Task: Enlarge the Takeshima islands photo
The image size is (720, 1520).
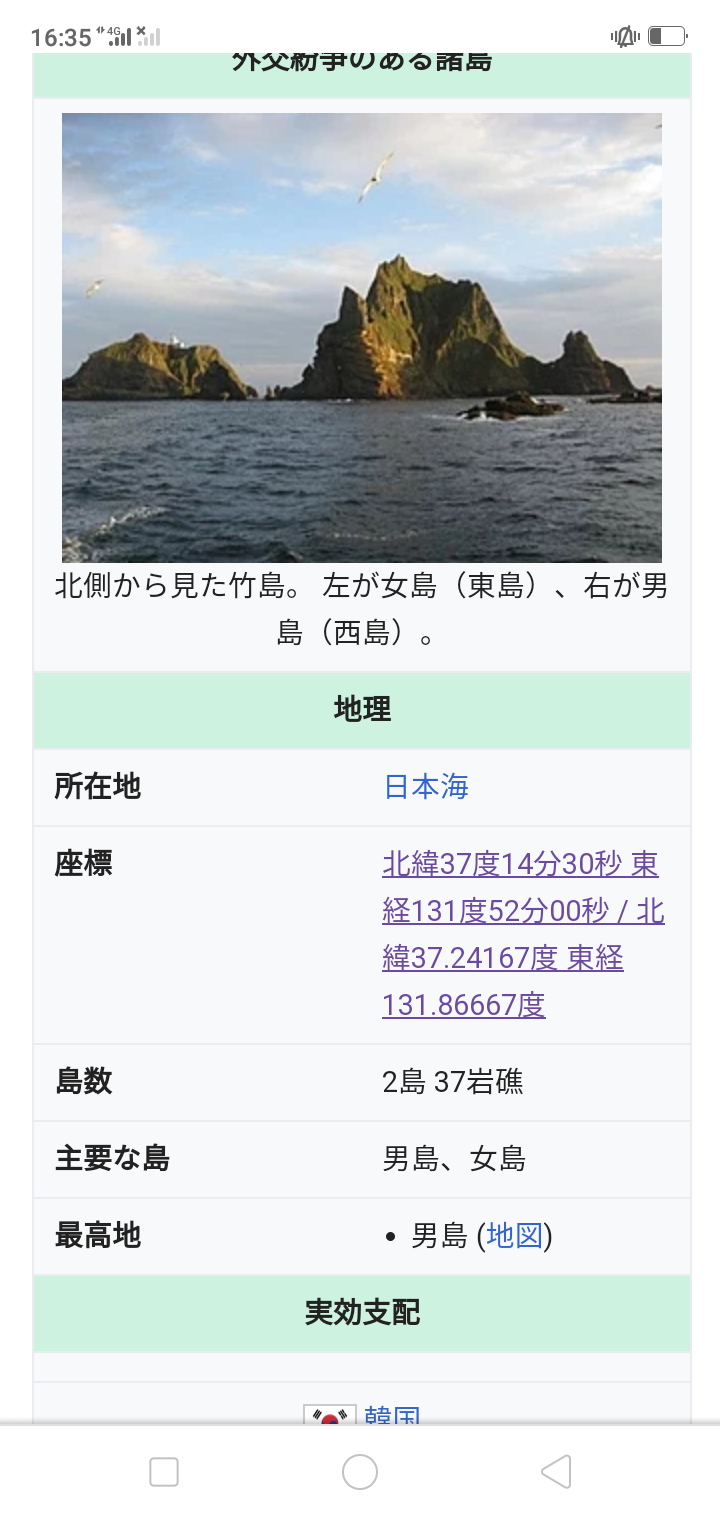Action: tap(362, 337)
